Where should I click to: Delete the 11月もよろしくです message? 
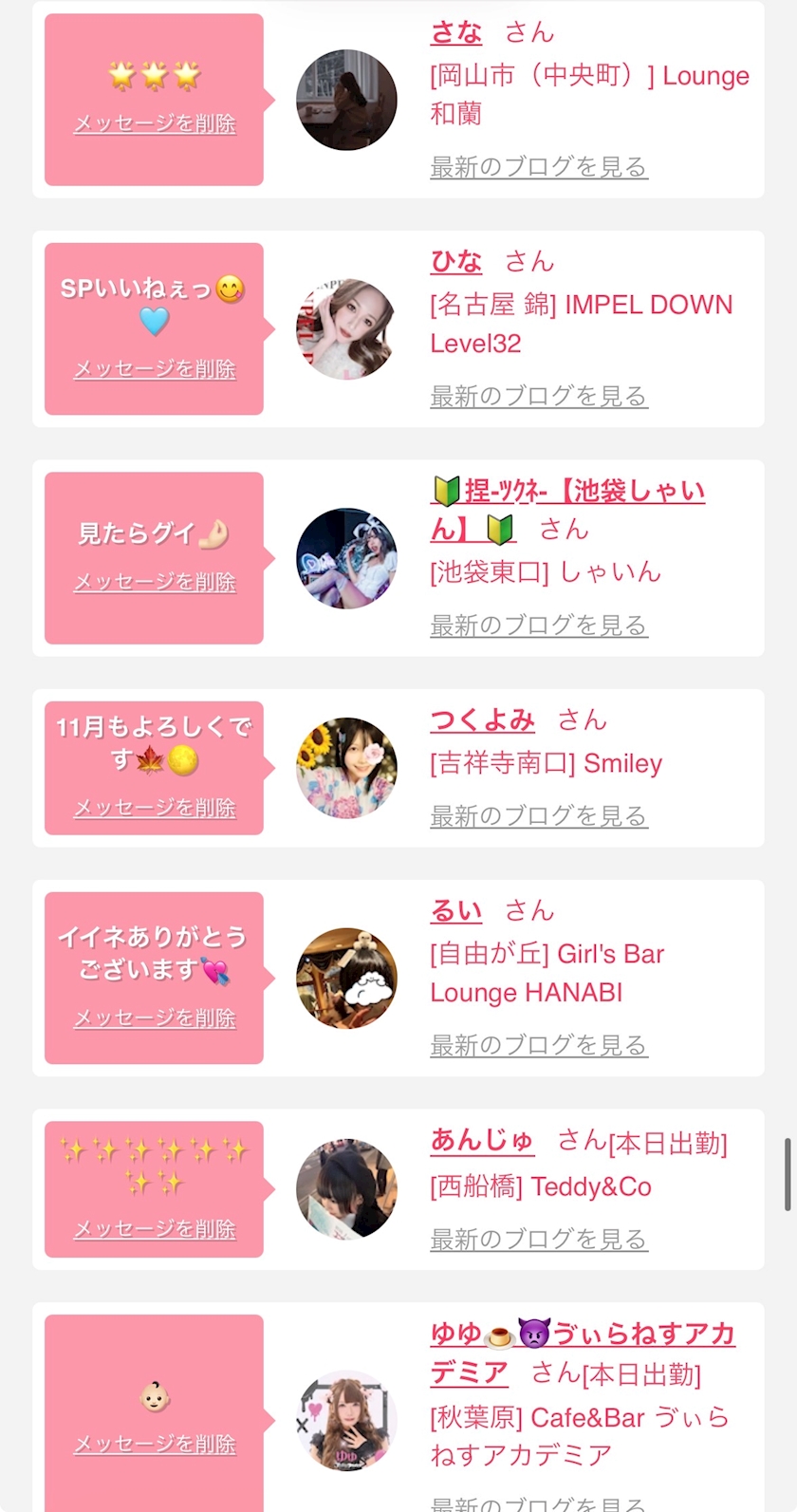pyautogui.click(x=155, y=808)
